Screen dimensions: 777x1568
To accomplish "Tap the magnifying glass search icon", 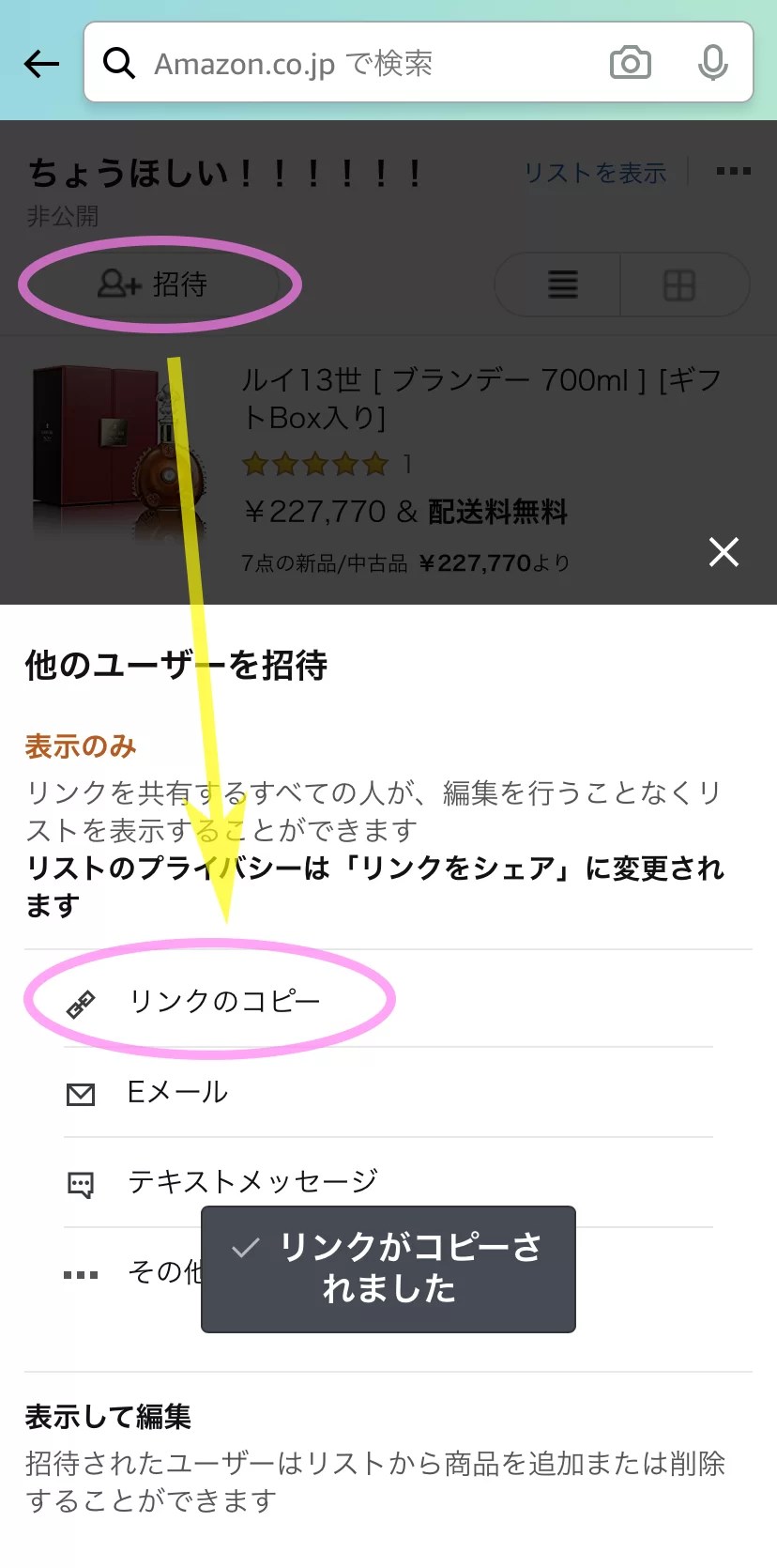I will click(x=119, y=62).
